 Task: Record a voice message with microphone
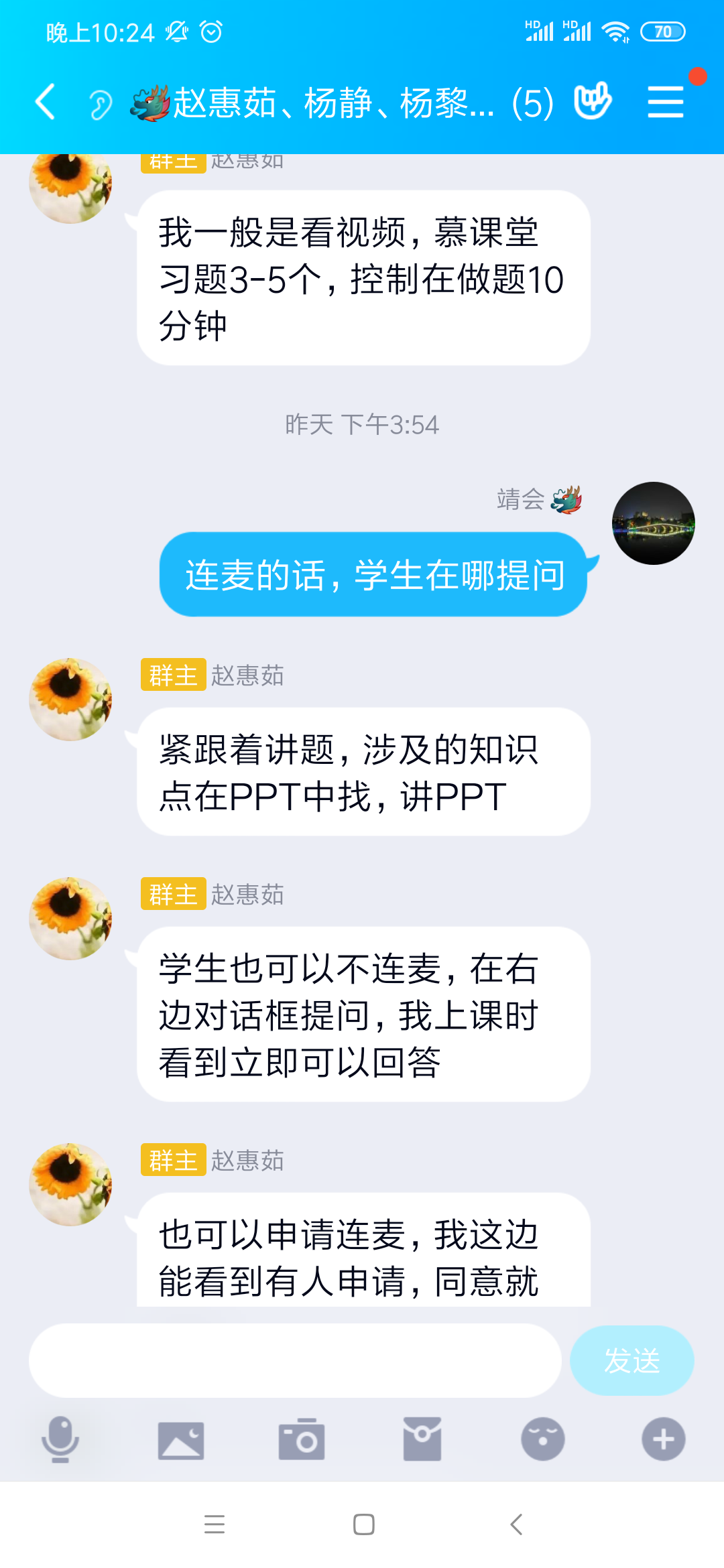pos(60,1439)
